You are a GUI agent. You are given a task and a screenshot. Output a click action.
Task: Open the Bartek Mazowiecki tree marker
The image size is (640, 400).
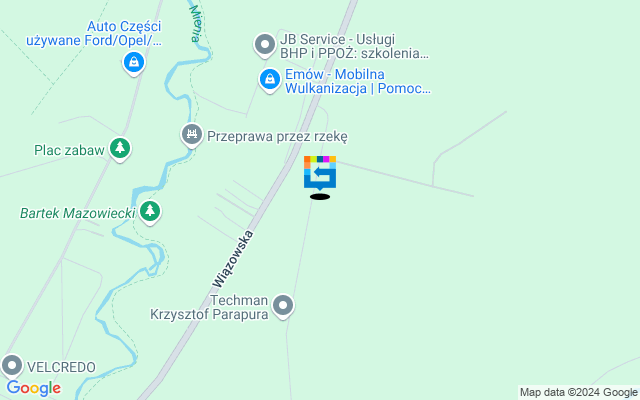pyautogui.click(x=150, y=211)
